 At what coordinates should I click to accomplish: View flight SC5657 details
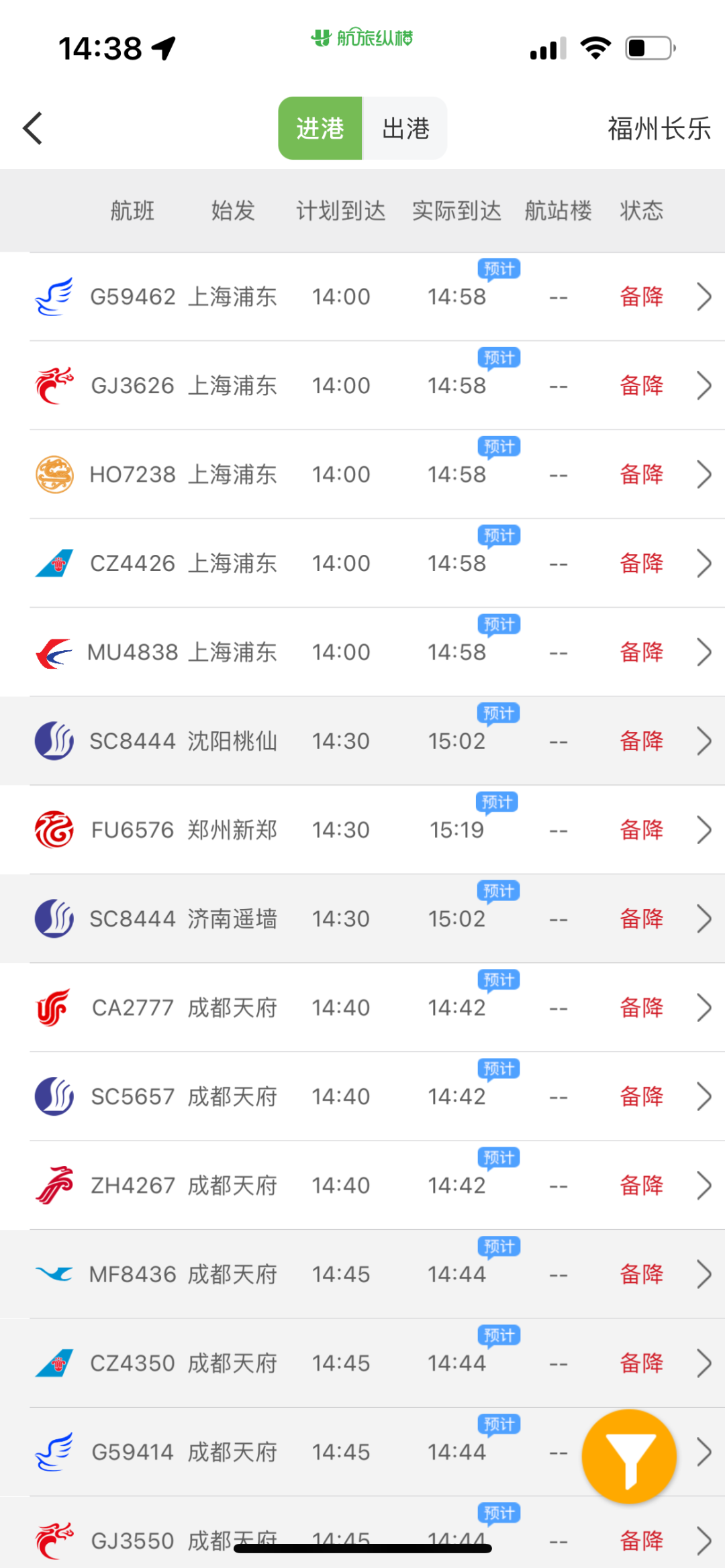tap(362, 1096)
